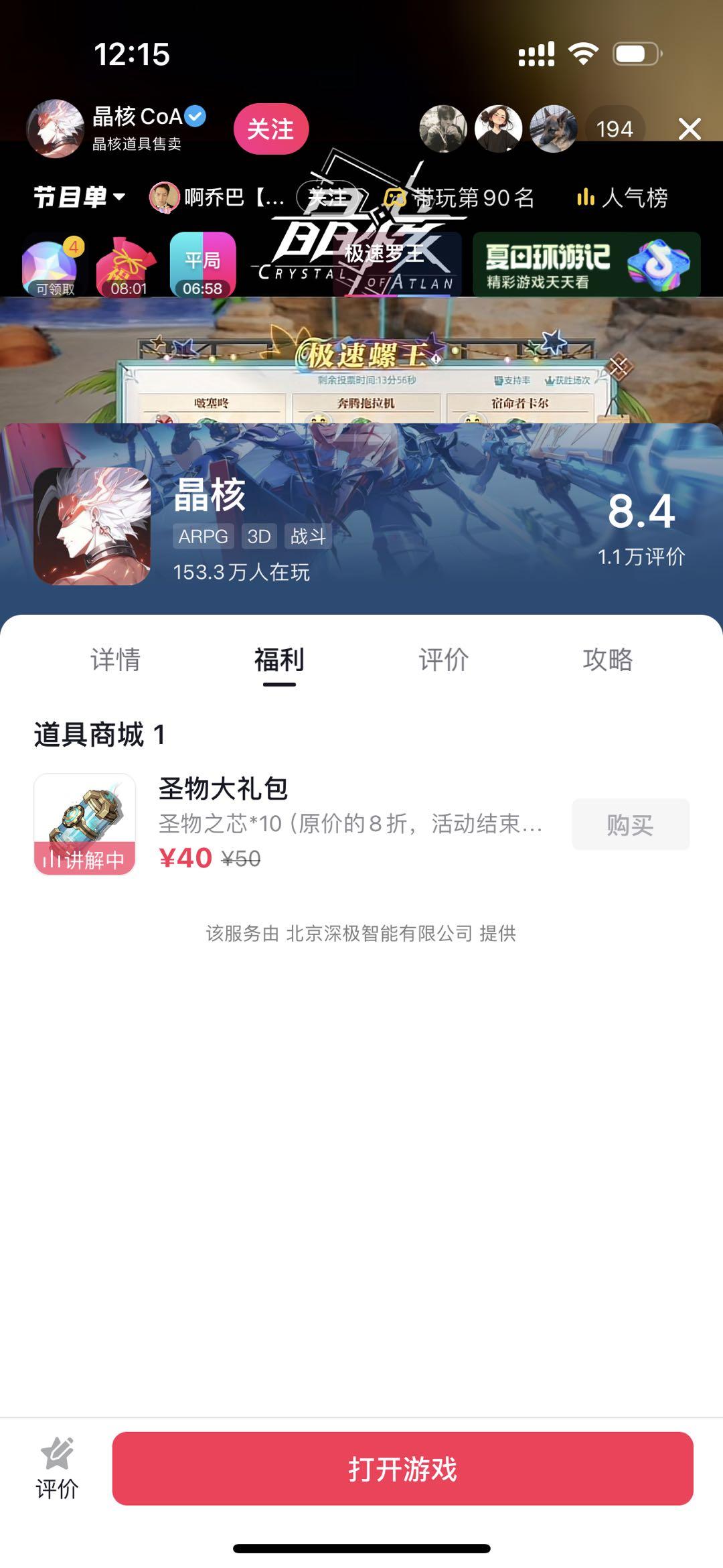
Task: Claim the 可领取 gem reward
Action: tap(55, 265)
